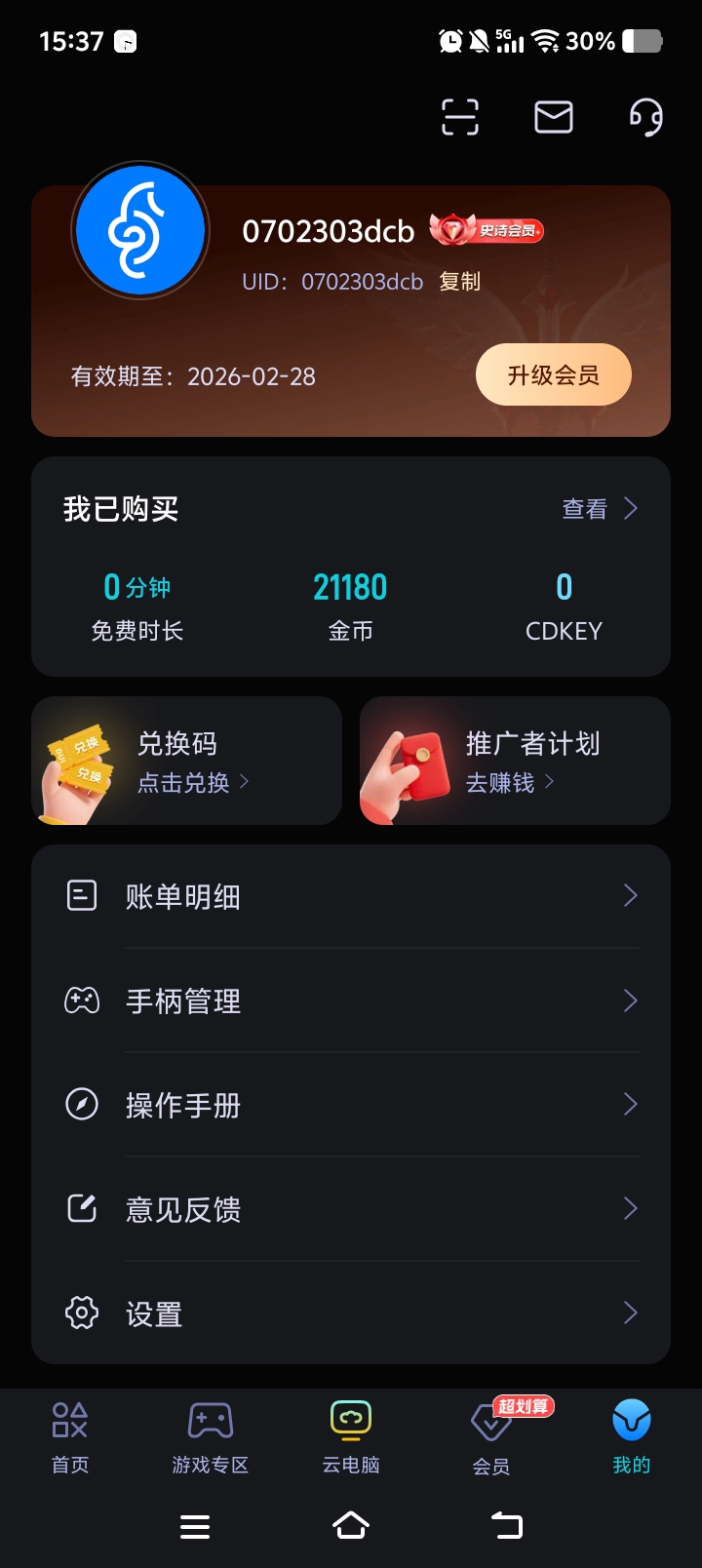Open the messages envelope icon

[x=553, y=117]
